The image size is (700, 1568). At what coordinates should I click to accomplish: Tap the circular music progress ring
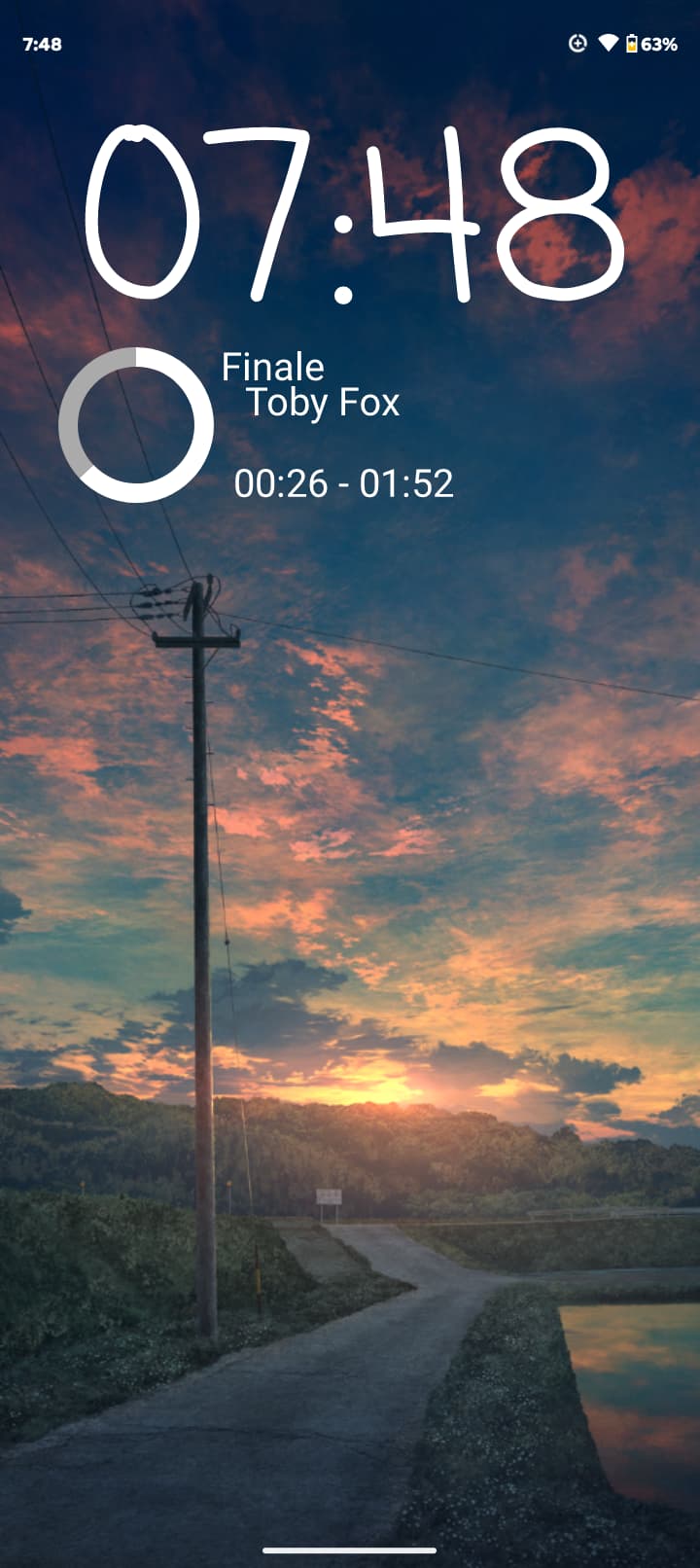[136, 425]
